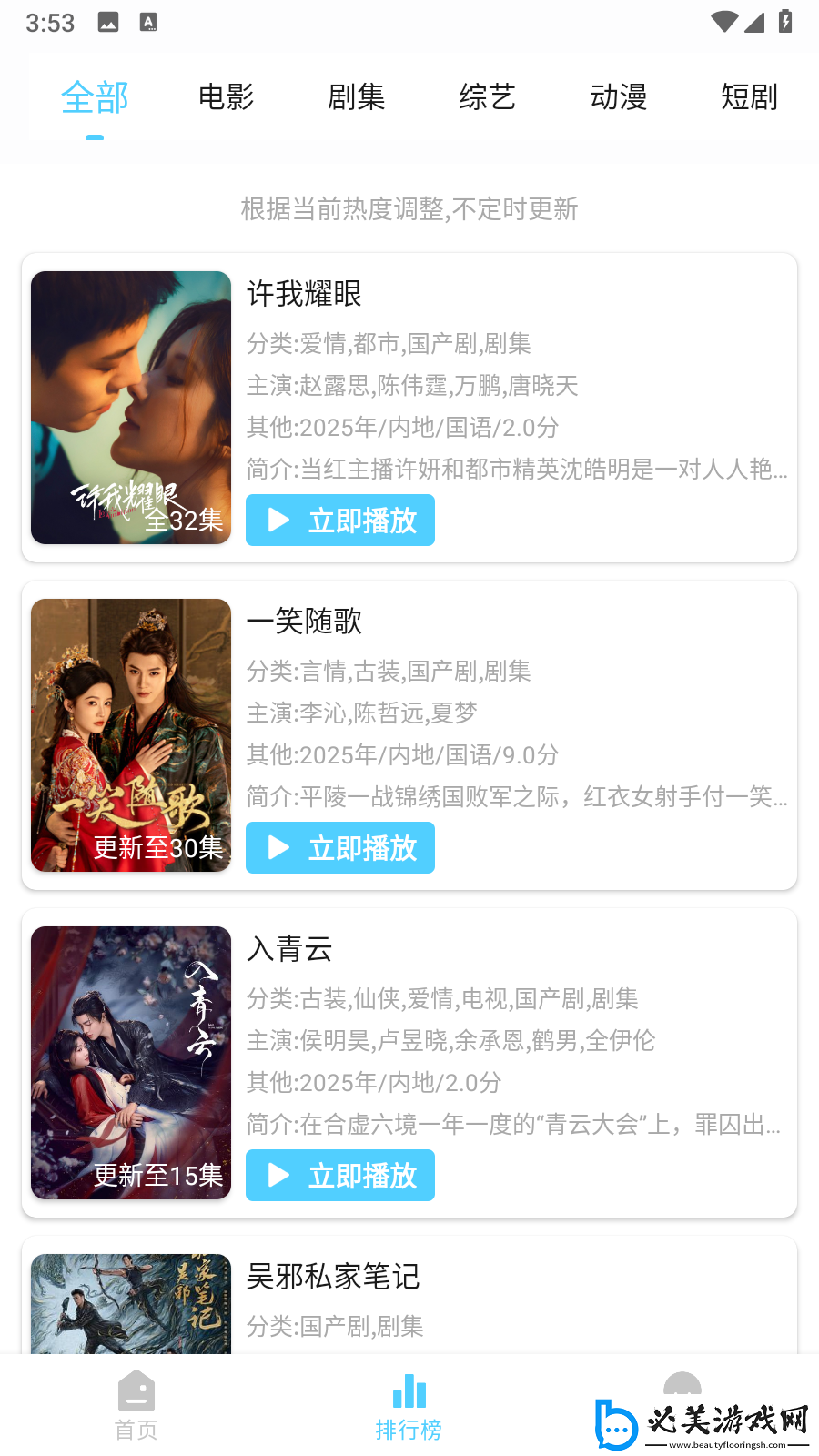The height and width of the screenshot is (1456, 819).
Task: Select the 综艺 tab
Action: [487, 97]
